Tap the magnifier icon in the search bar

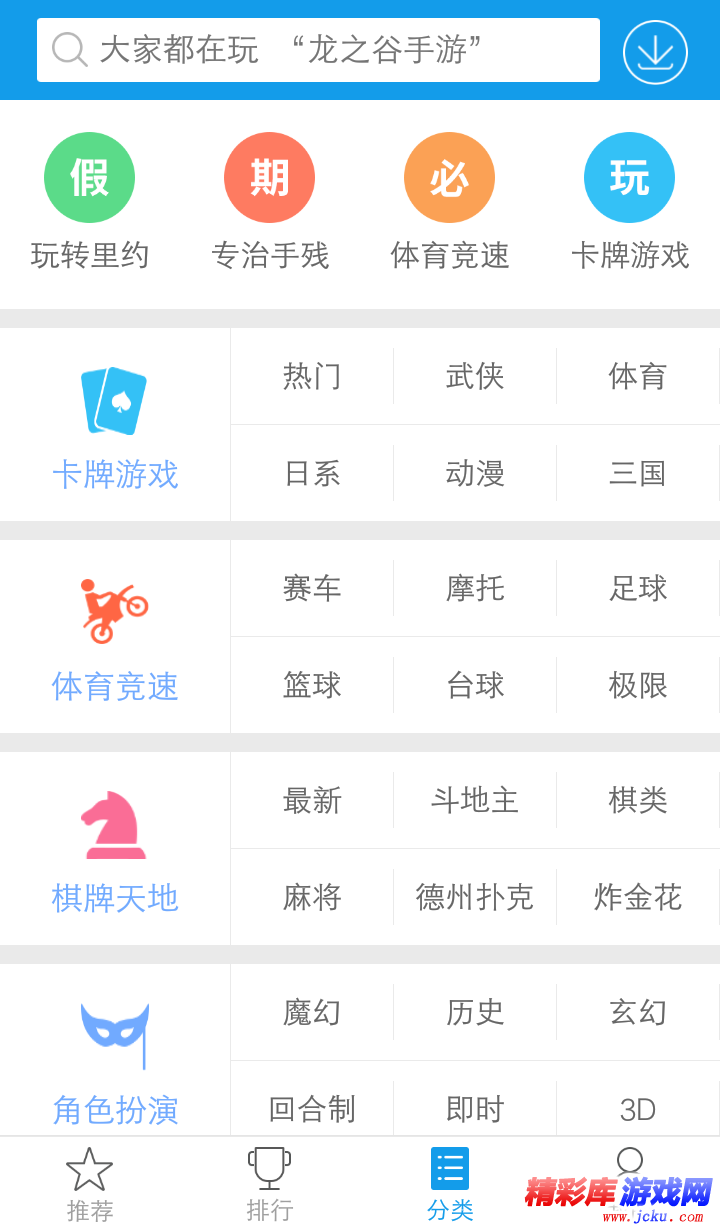(x=67, y=48)
